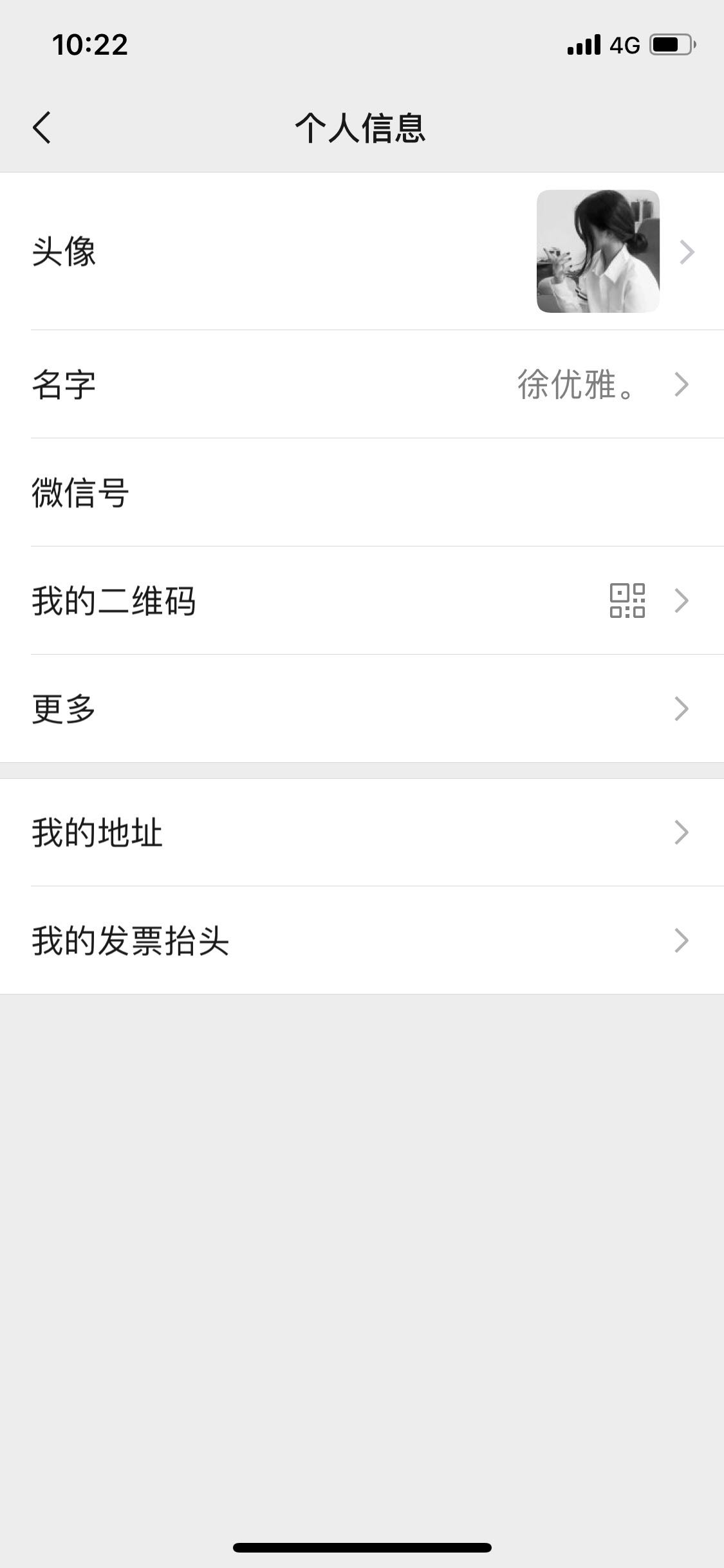
Task: Open 我的二维码
Action: [362, 601]
